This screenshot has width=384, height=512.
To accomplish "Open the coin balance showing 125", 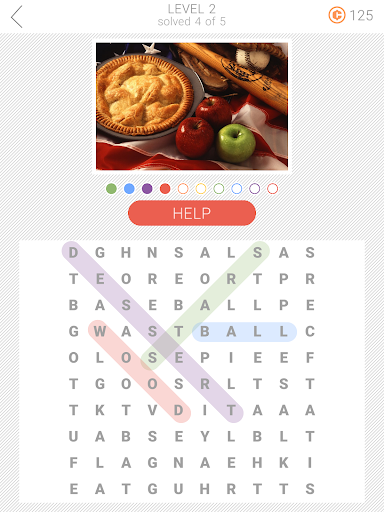I will pyautogui.click(x=351, y=15).
